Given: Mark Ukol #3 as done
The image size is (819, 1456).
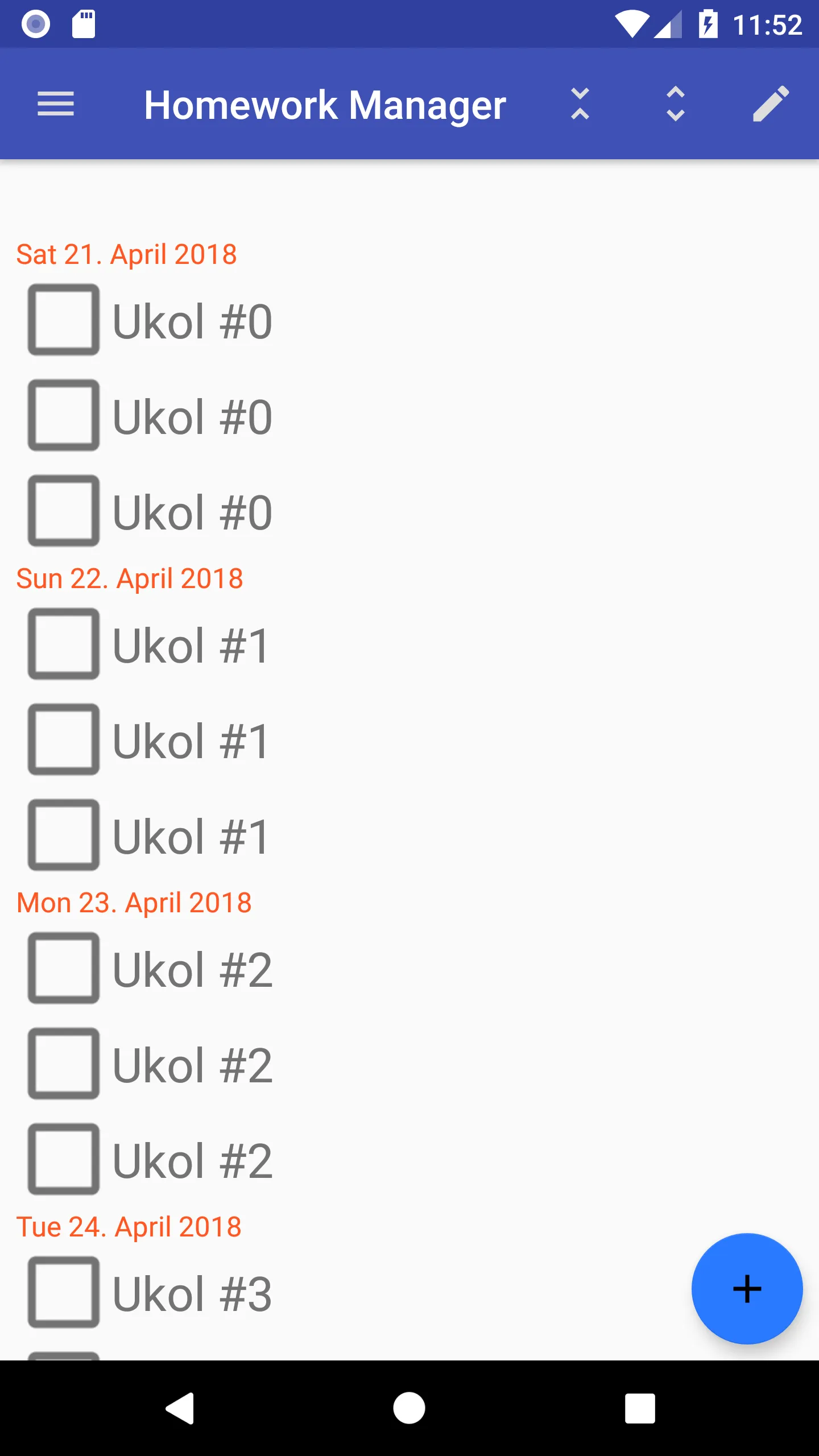Looking at the screenshot, I should [64, 1293].
